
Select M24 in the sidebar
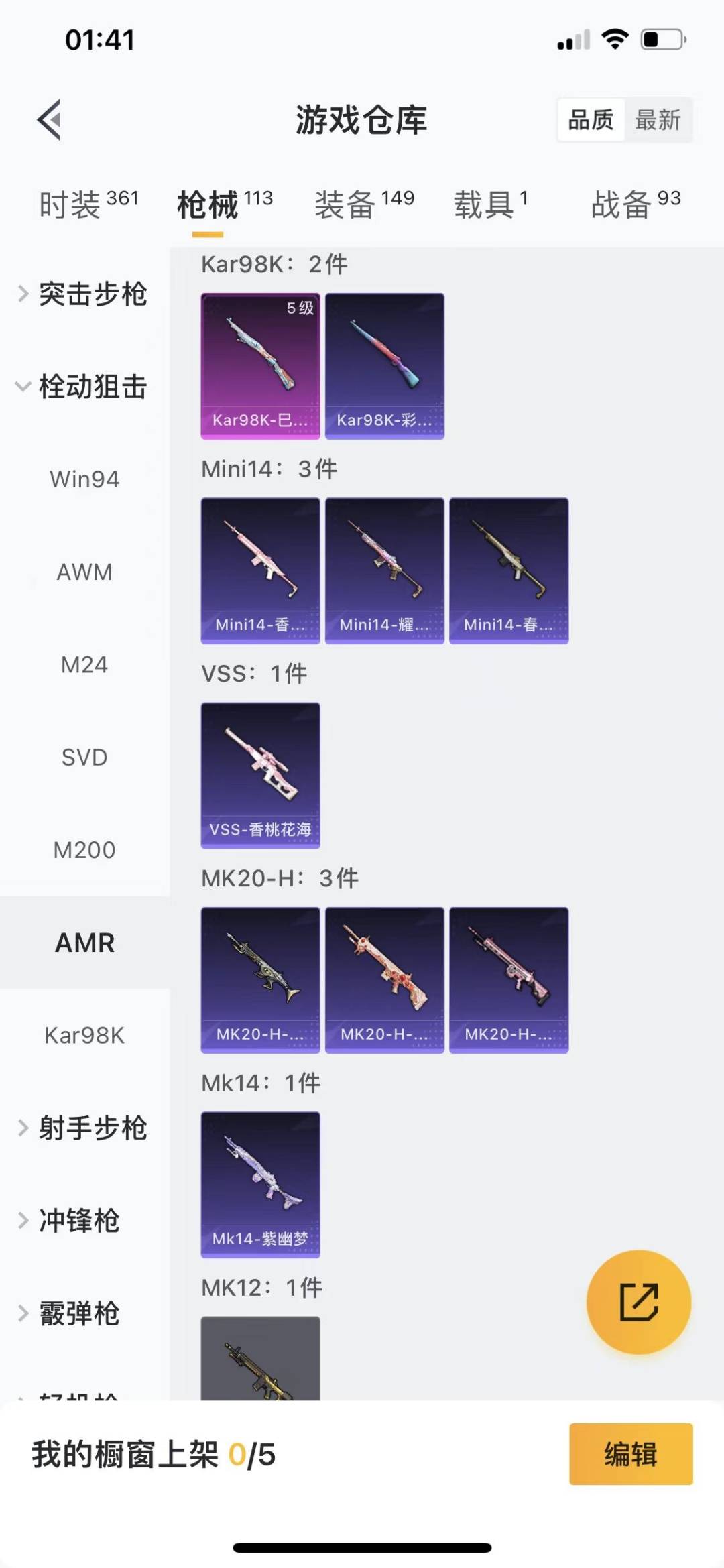pyautogui.click(x=84, y=664)
